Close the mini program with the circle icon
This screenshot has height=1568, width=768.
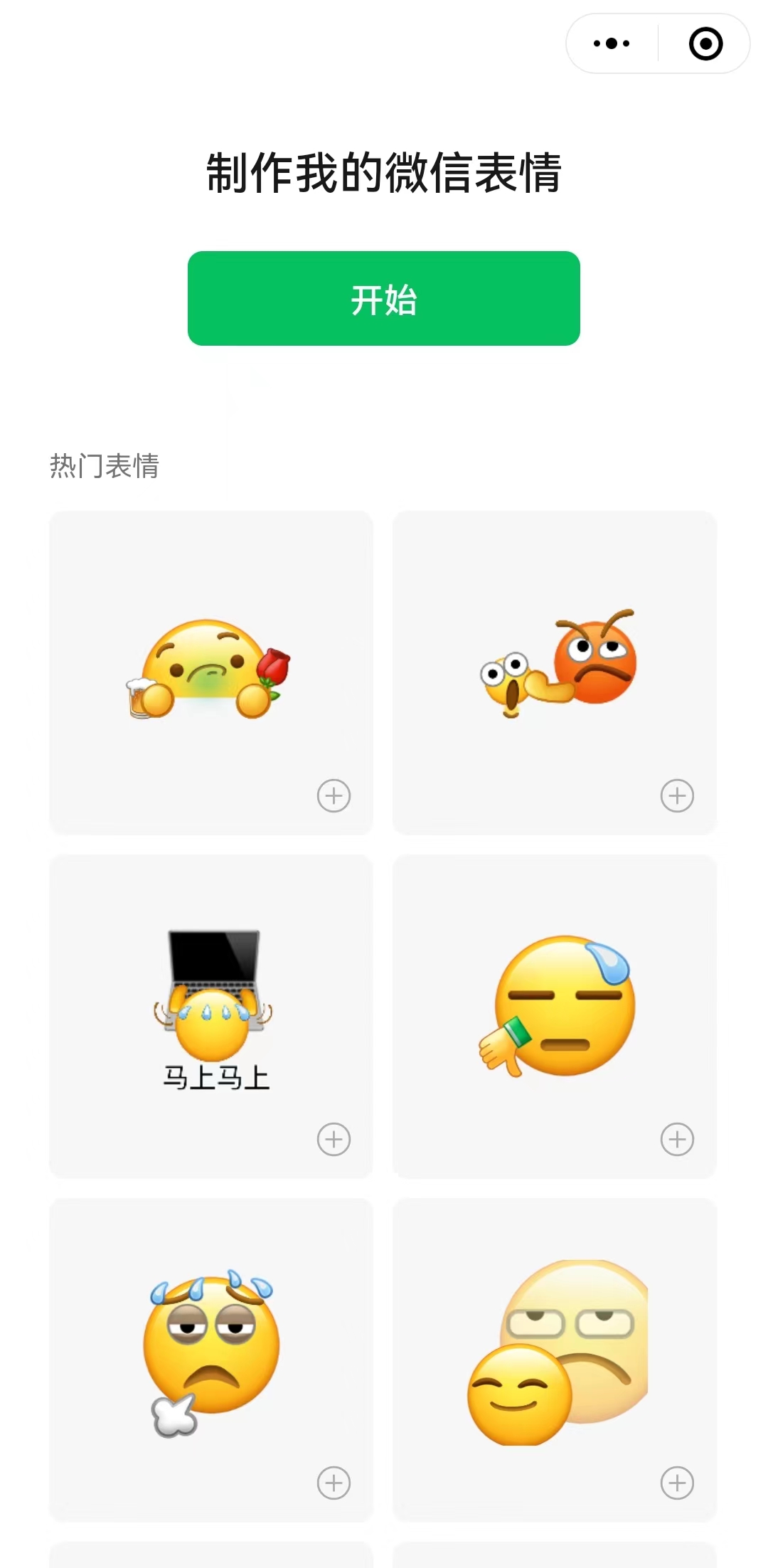[x=705, y=43]
